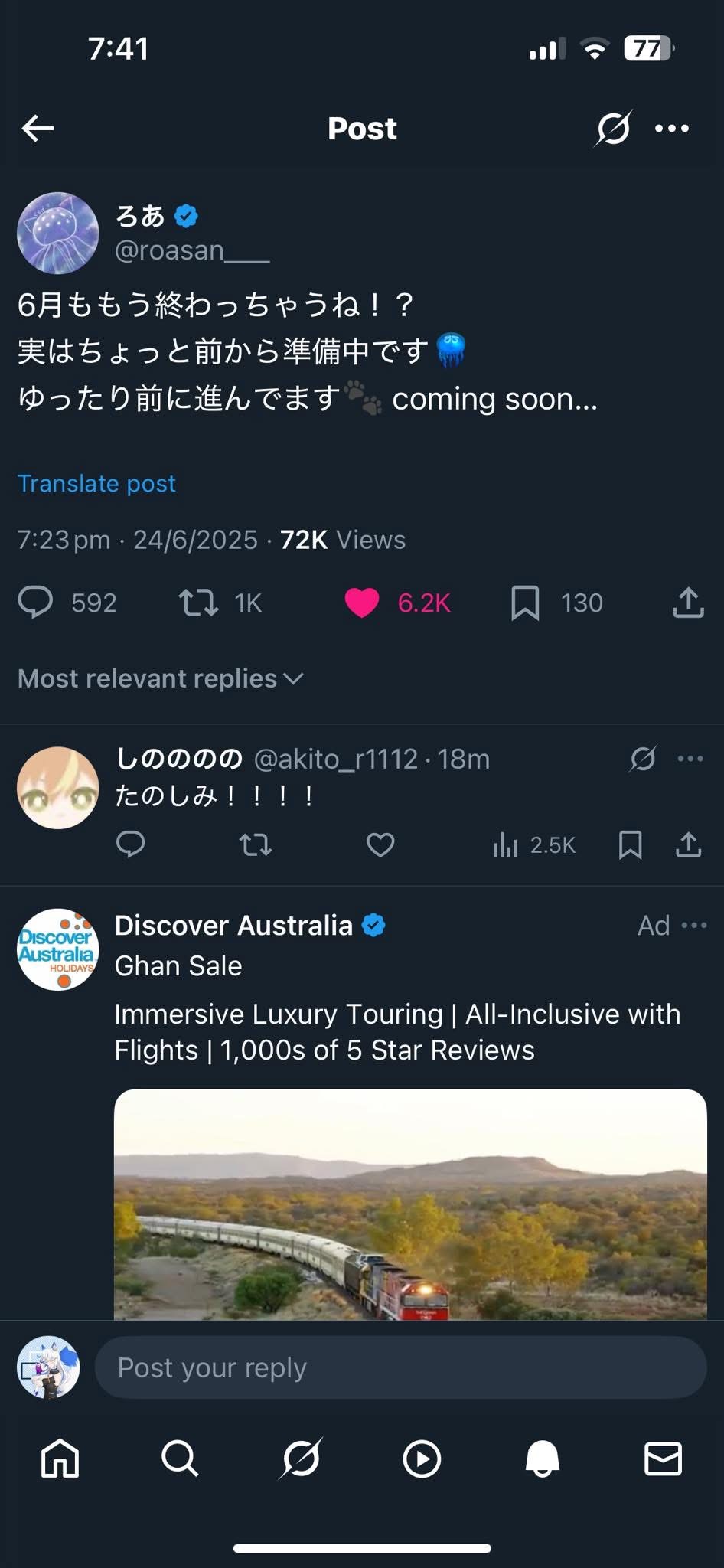The height and width of the screenshot is (1568, 724).
Task: Open the post overflow menu in header
Action: point(671,129)
